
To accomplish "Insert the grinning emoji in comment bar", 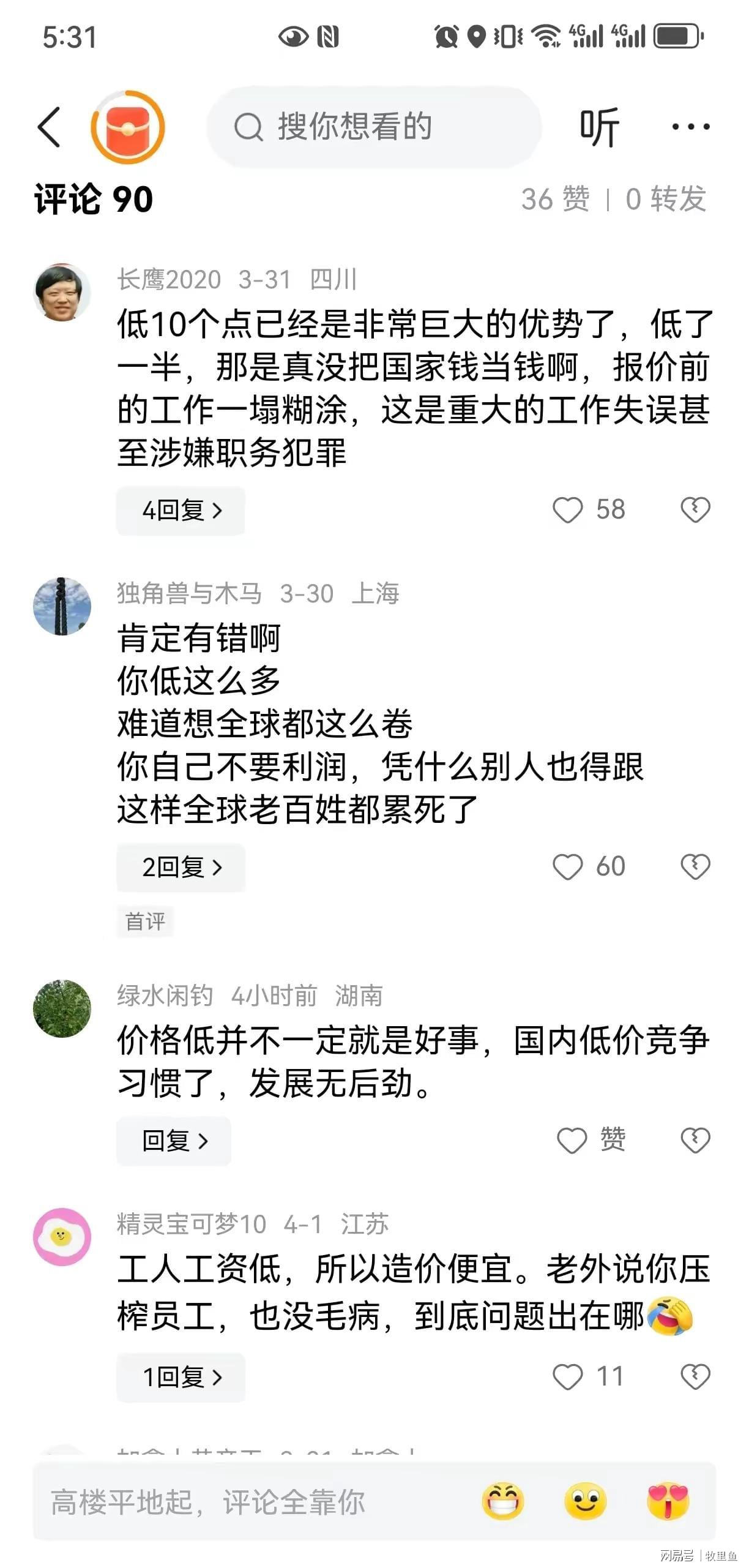I will coord(503,1502).
